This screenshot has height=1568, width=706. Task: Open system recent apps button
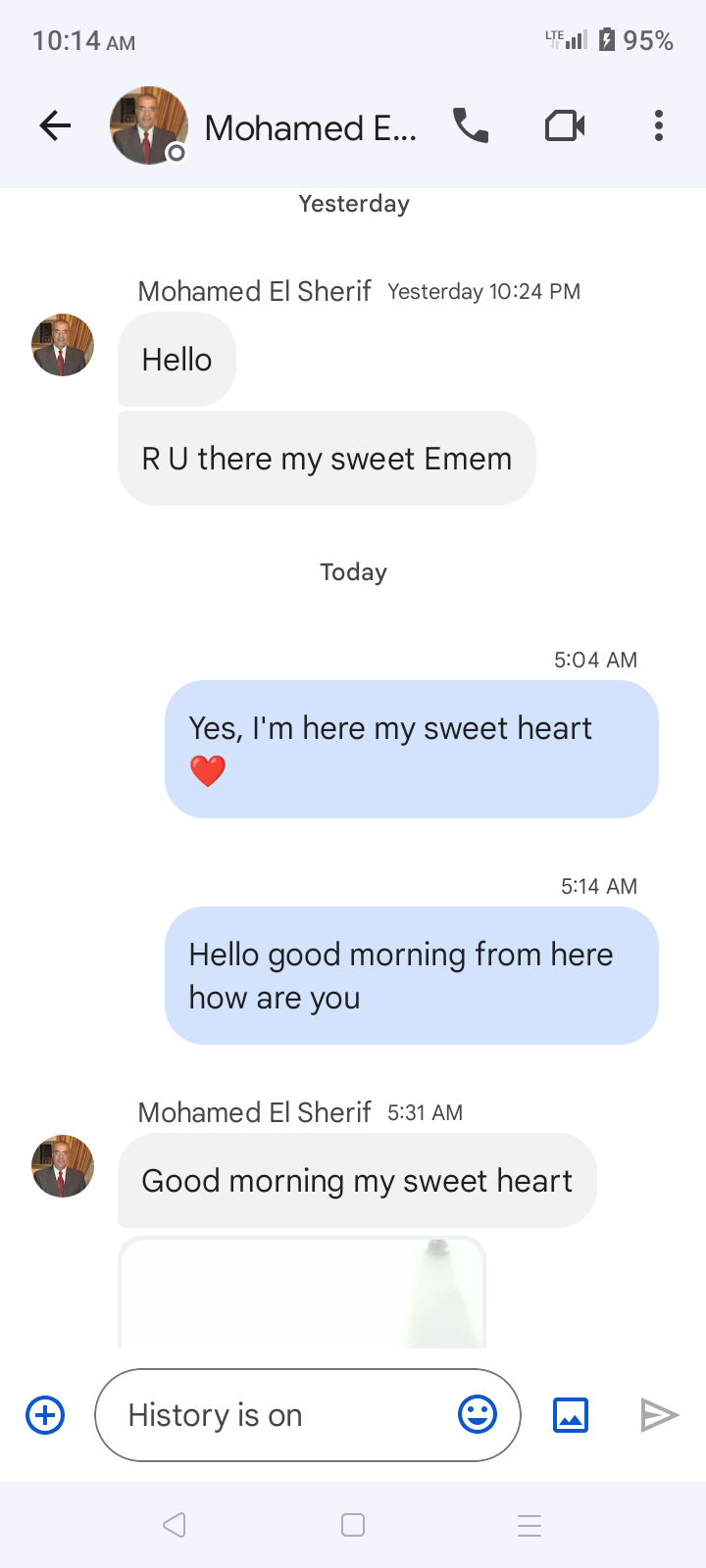tap(529, 1525)
